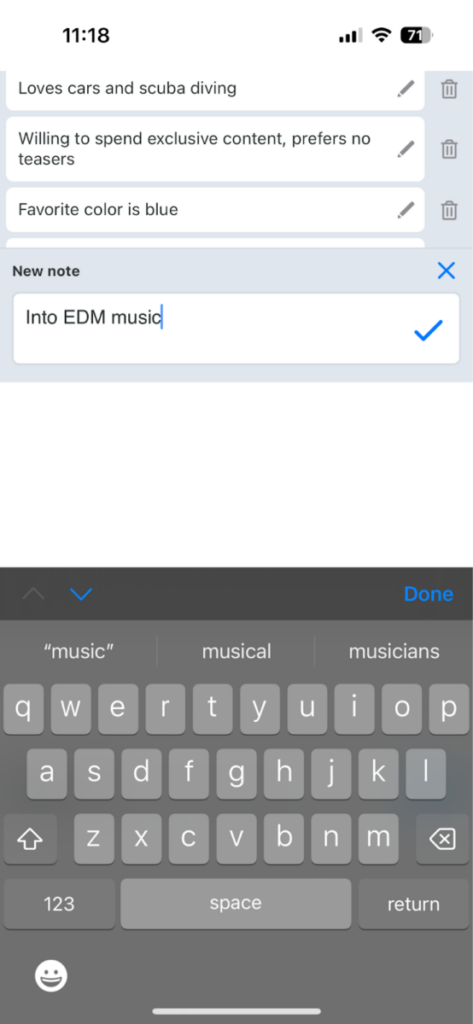Viewport: 473px width, 1024px height.
Task: Save the new note with the checkmark
Action: pos(429,330)
